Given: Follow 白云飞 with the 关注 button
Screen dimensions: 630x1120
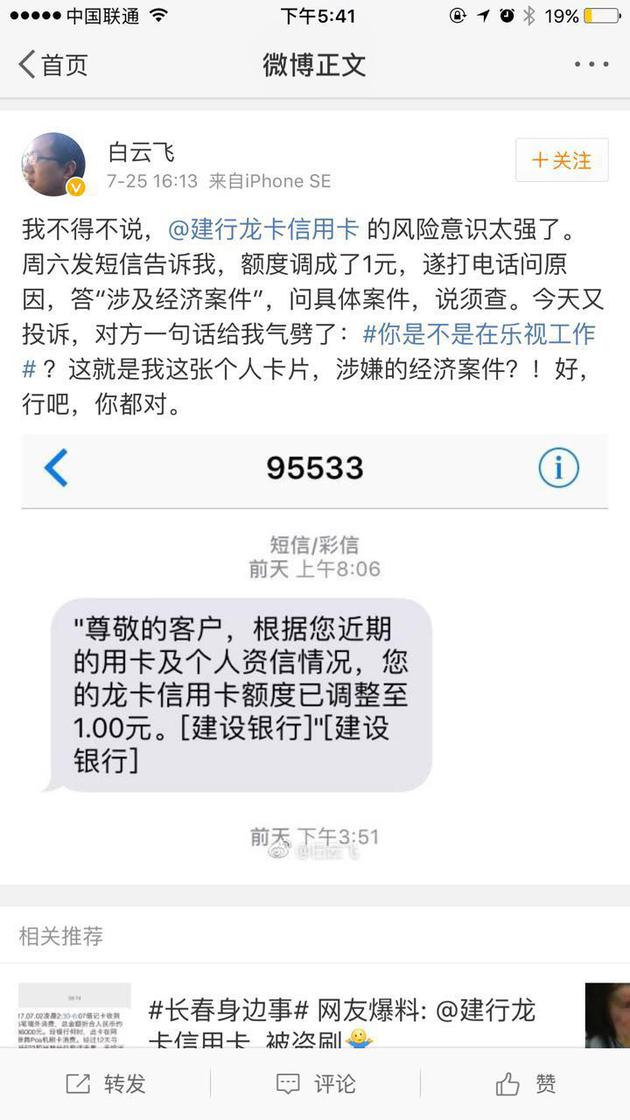Looking at the screenshot, I should [x=561, y=160].
